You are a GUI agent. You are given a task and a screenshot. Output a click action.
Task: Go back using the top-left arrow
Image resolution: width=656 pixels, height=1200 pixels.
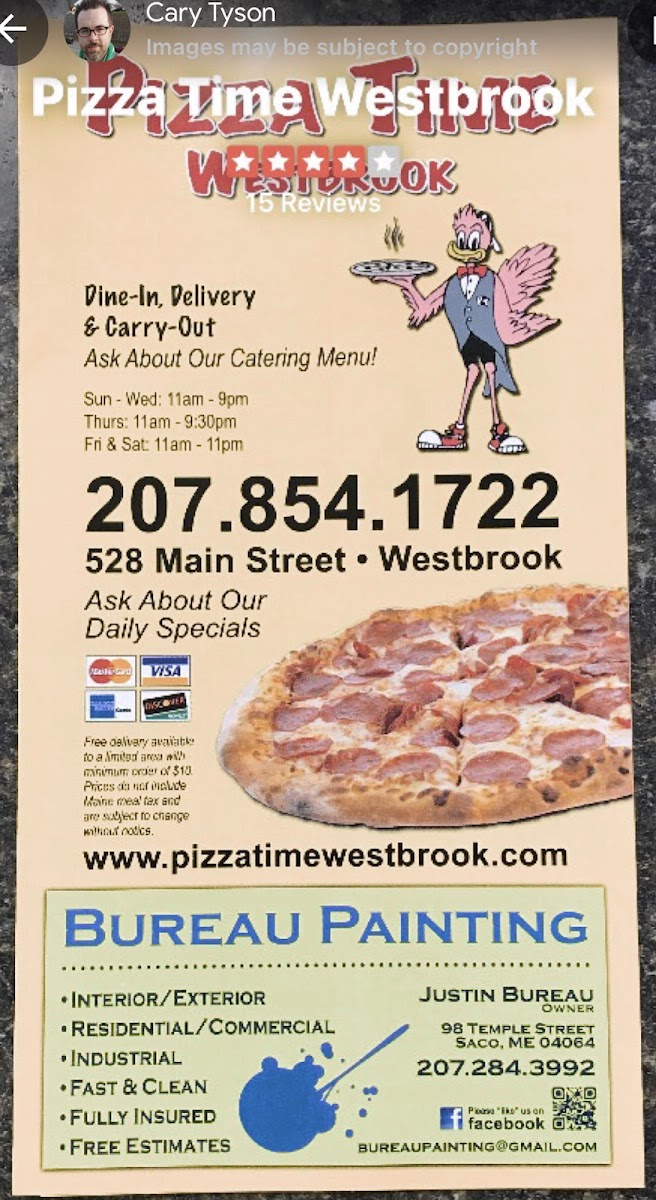(x=14, y=28)
